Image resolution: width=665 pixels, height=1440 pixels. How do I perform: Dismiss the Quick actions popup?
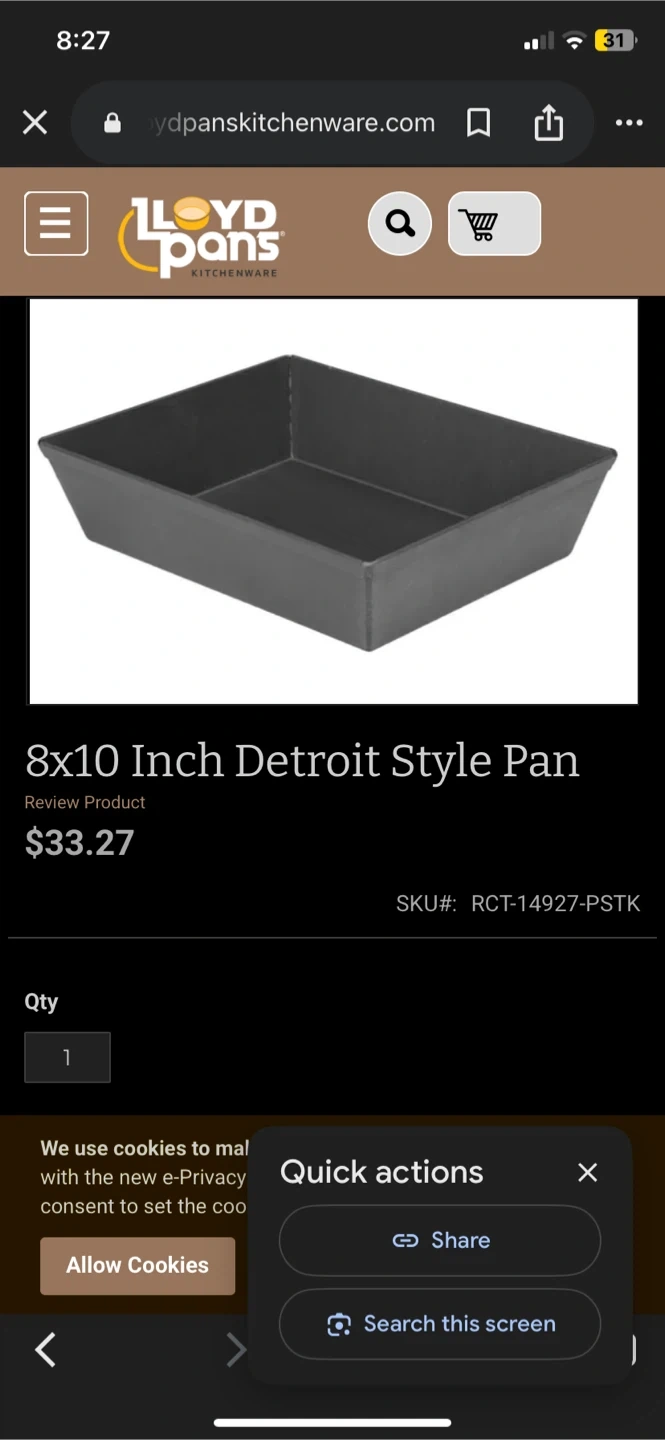(588, 1172)
